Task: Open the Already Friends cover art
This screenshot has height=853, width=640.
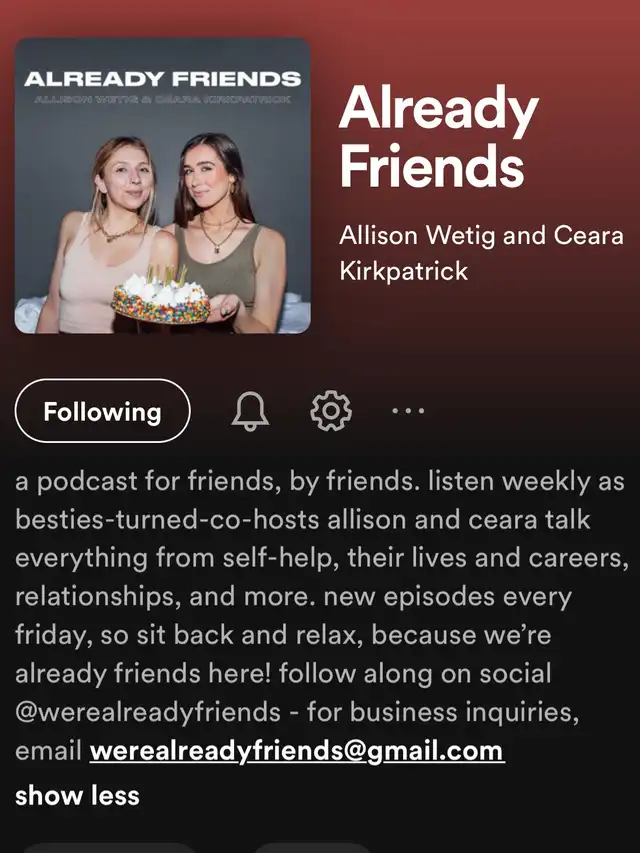Action: (162, 186)
